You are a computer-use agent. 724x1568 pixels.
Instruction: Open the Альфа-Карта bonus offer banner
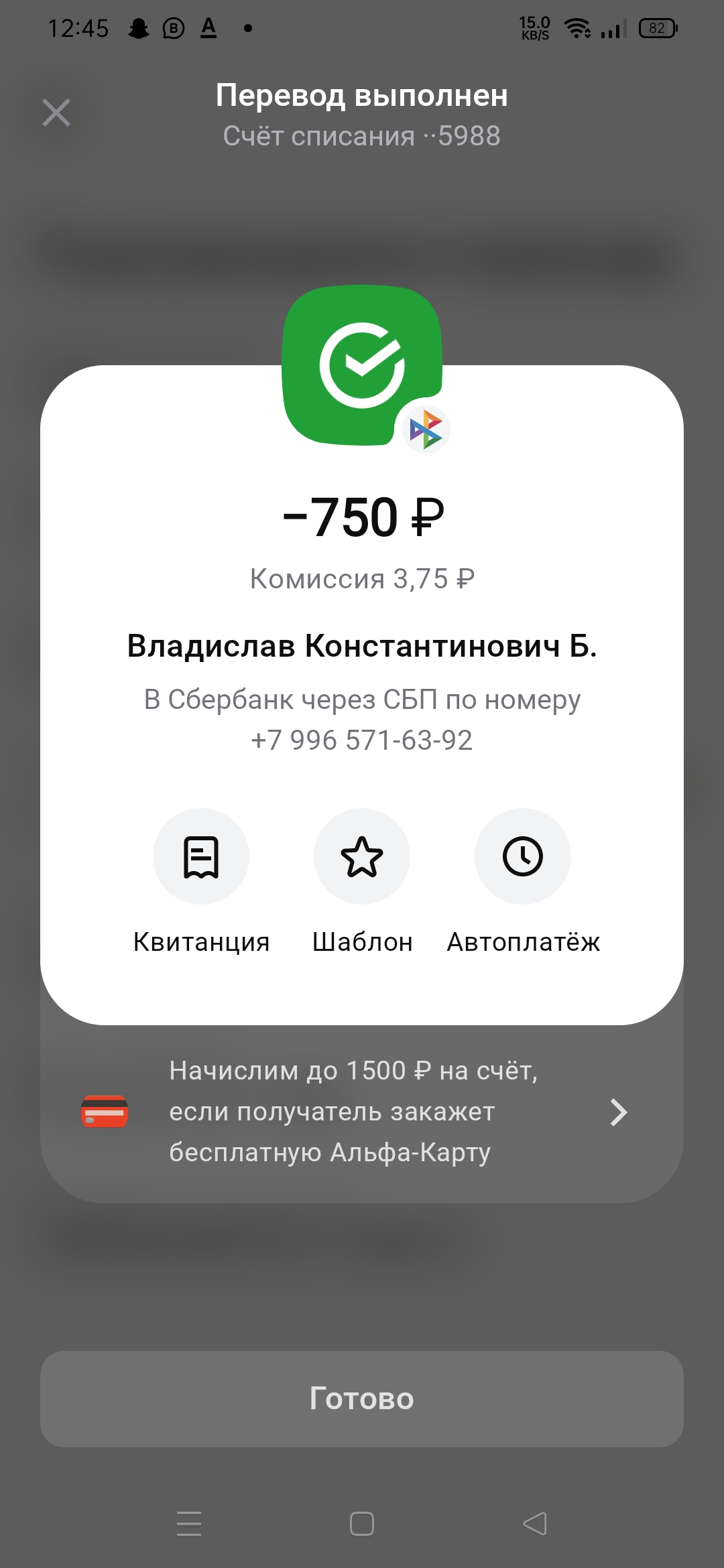point(362,1112)
